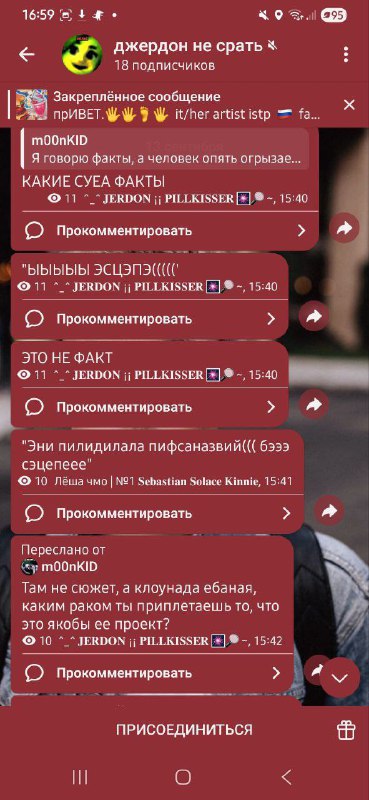Share the Эни пилидилала post
369x800 pixels.
coord(329,511)
